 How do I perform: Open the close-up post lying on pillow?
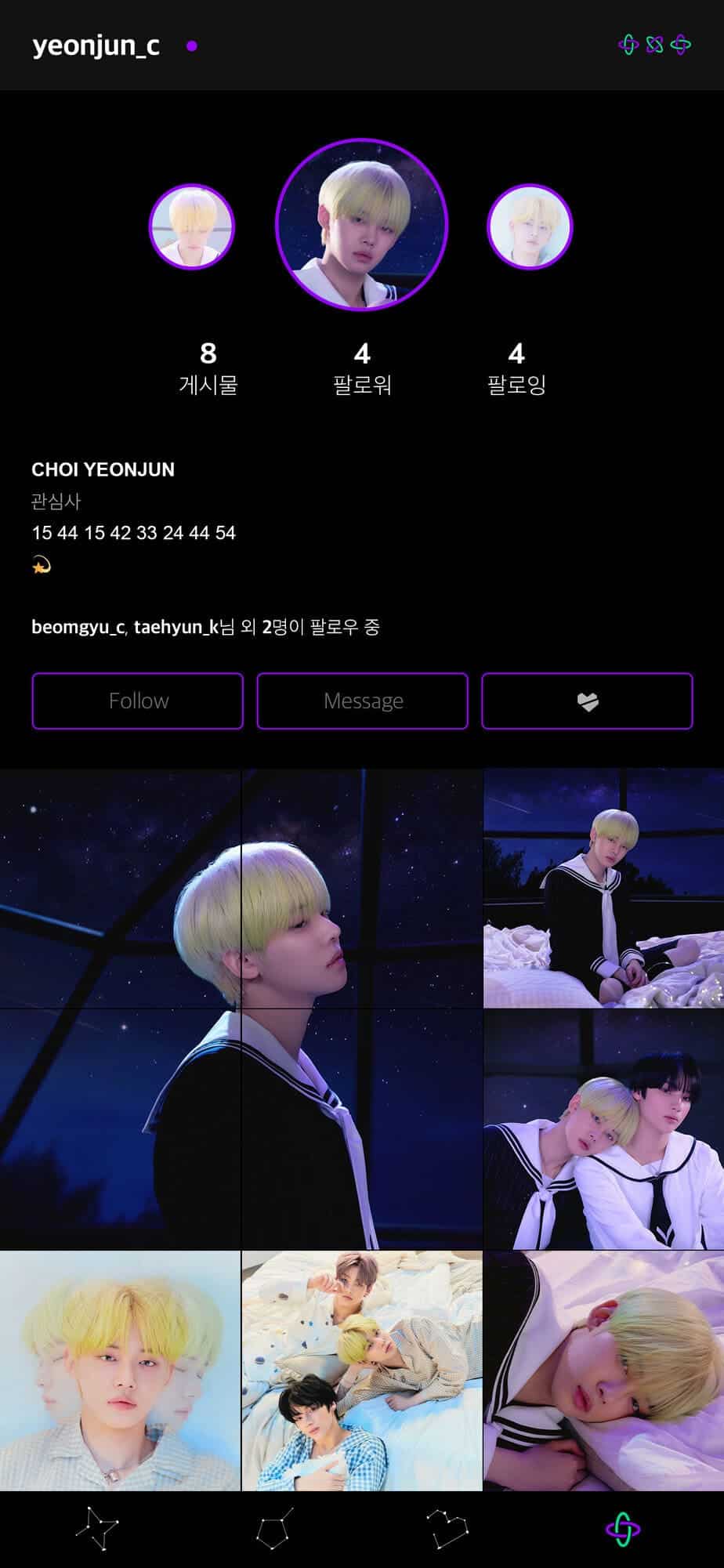point(603,1371)
